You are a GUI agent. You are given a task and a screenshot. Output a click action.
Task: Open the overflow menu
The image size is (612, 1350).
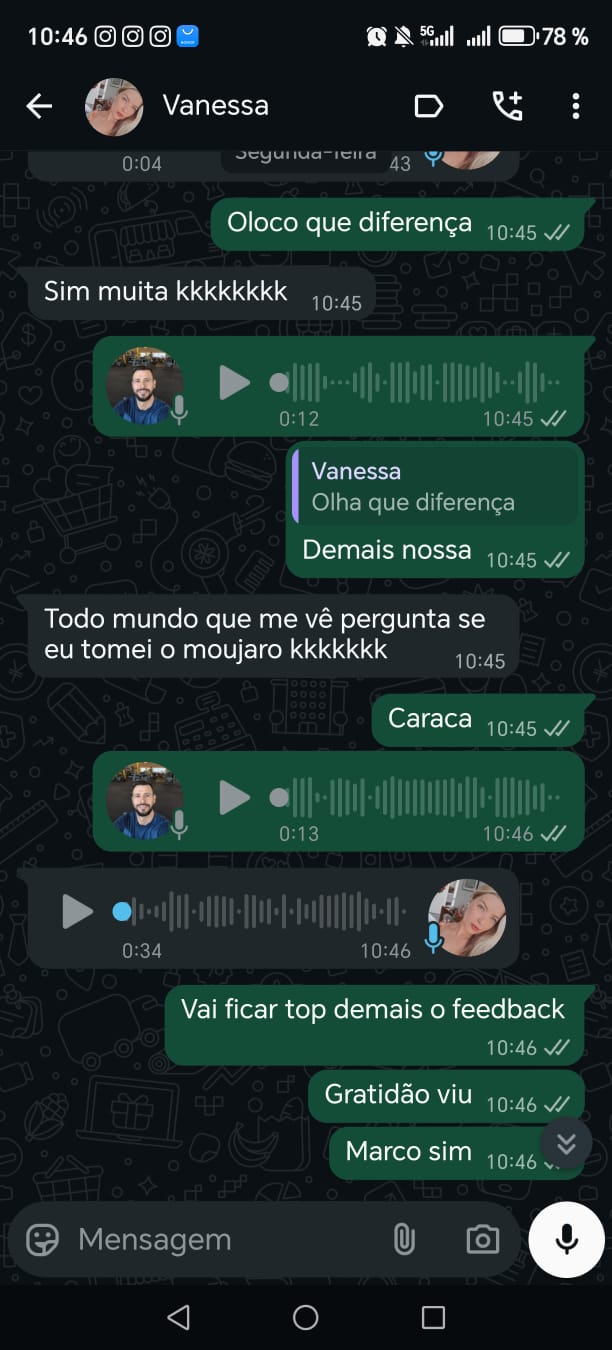[575, 106]
